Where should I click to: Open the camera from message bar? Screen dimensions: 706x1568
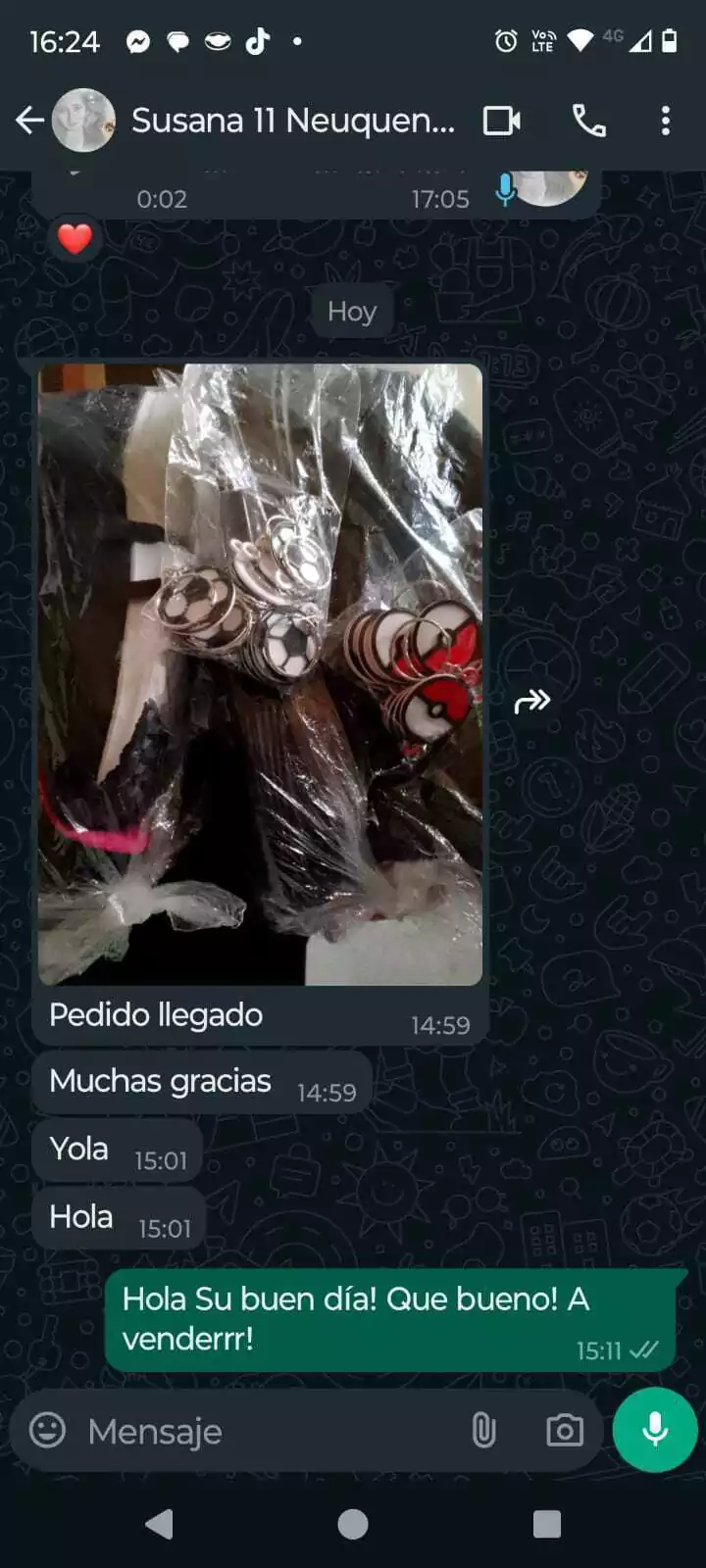(564, 1430)
